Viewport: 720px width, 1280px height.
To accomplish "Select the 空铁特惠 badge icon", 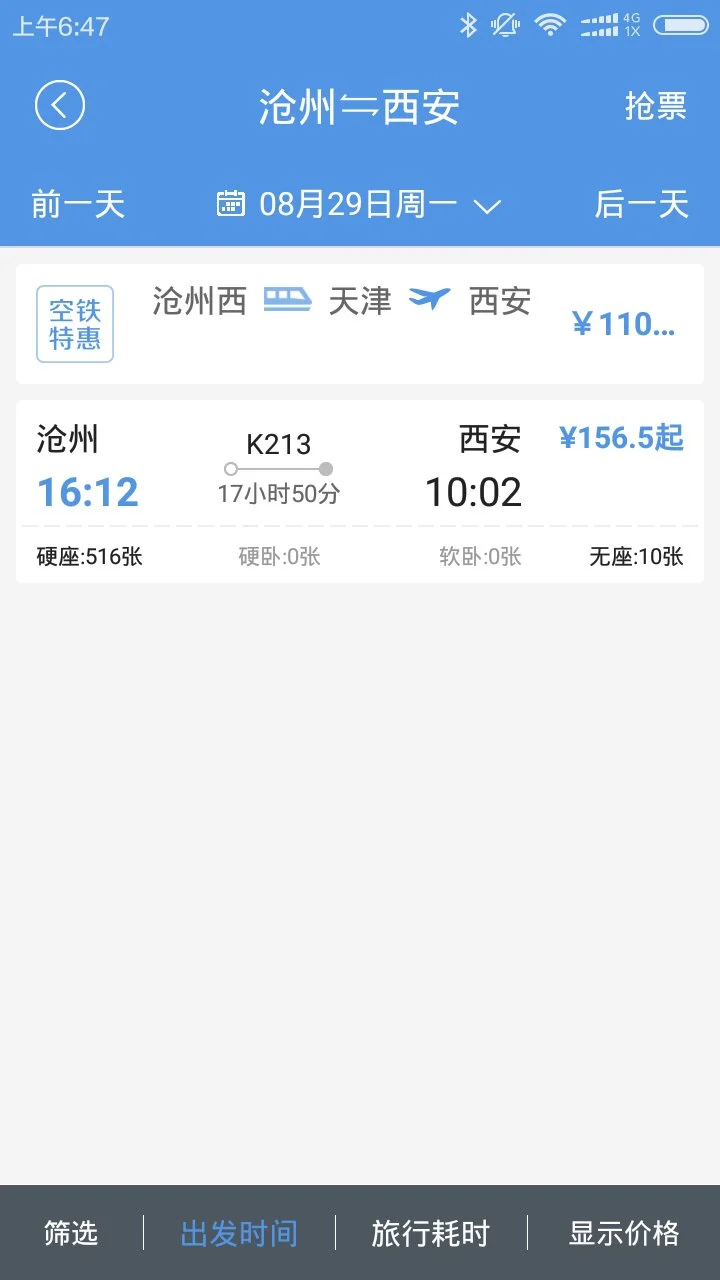I will pos(75,322).
